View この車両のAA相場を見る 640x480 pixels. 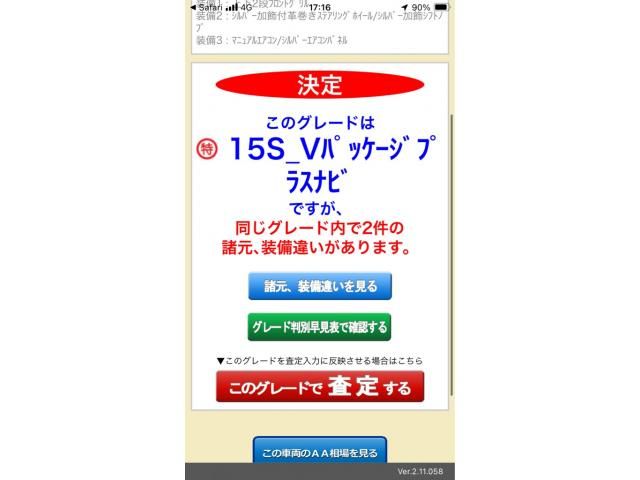pos(320,452)
